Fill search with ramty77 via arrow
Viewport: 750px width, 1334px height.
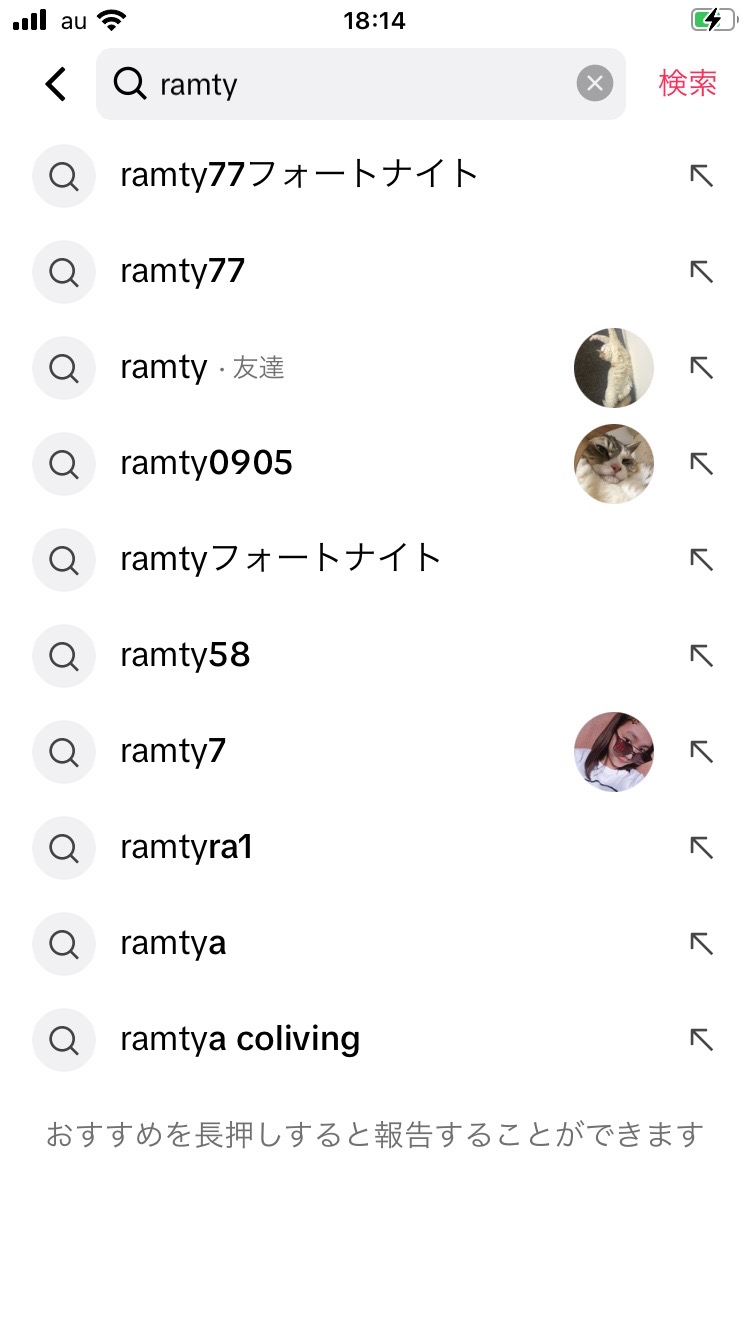[x=701, y=271]
